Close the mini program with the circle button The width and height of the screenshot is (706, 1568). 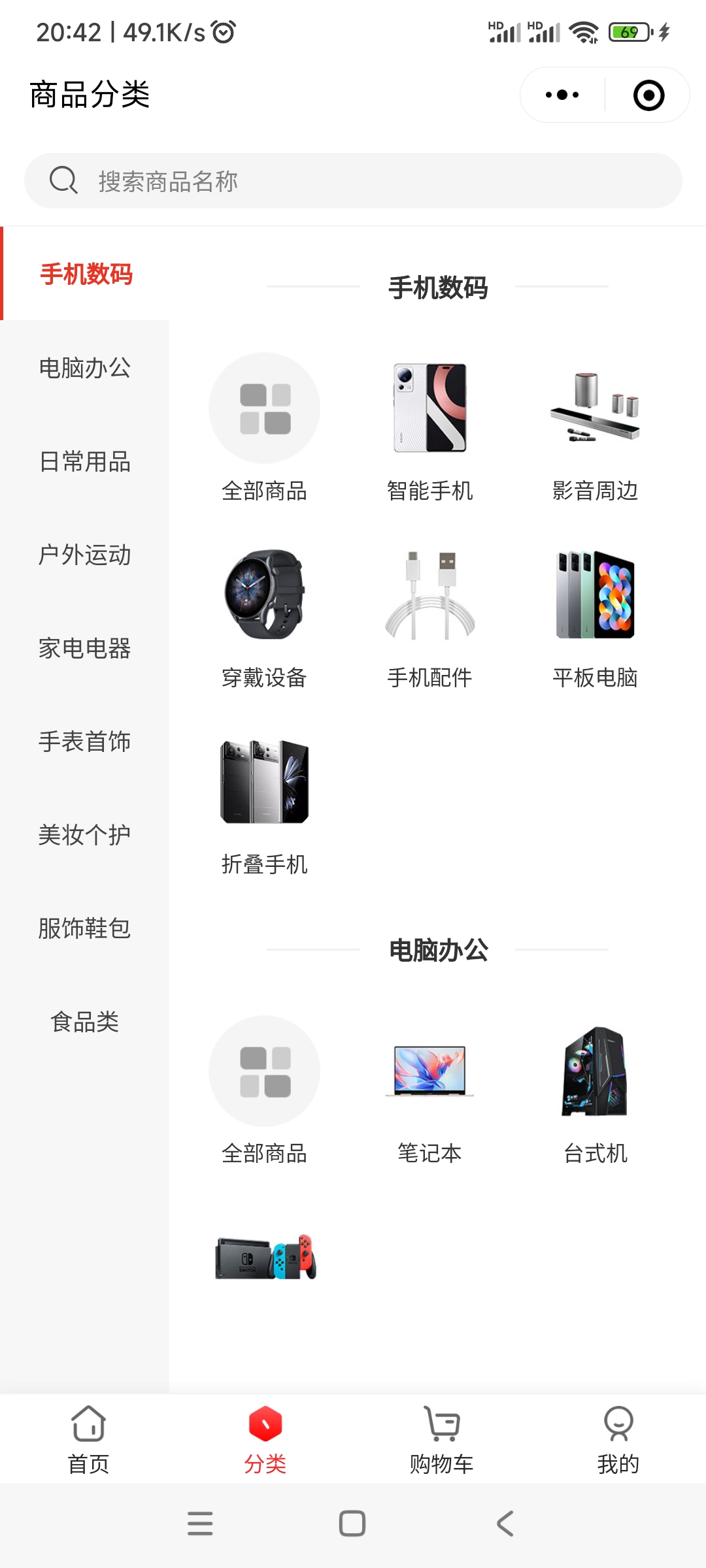648,95
